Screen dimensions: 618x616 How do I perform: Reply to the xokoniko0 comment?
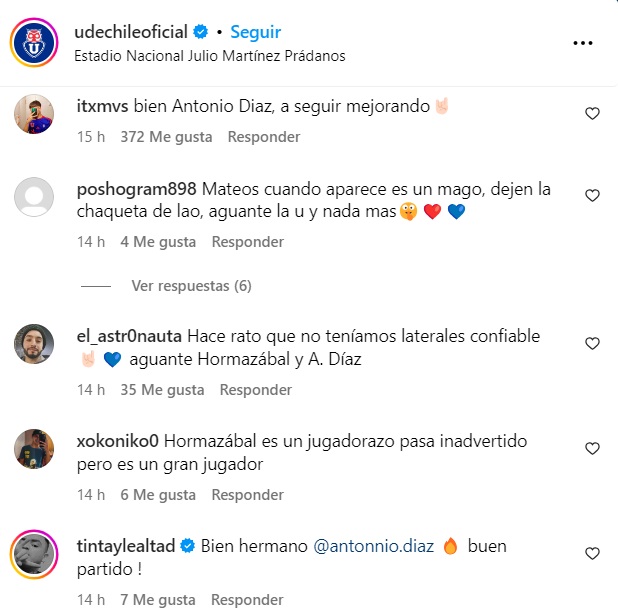(248, 495)
